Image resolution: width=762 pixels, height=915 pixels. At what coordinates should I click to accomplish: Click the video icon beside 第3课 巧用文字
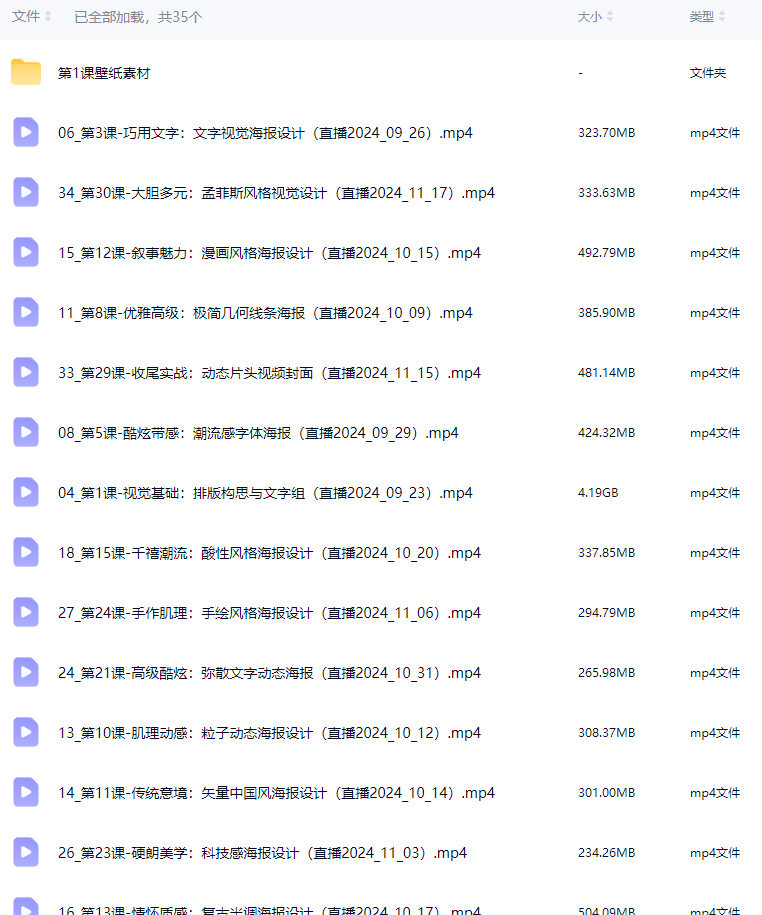25,132
